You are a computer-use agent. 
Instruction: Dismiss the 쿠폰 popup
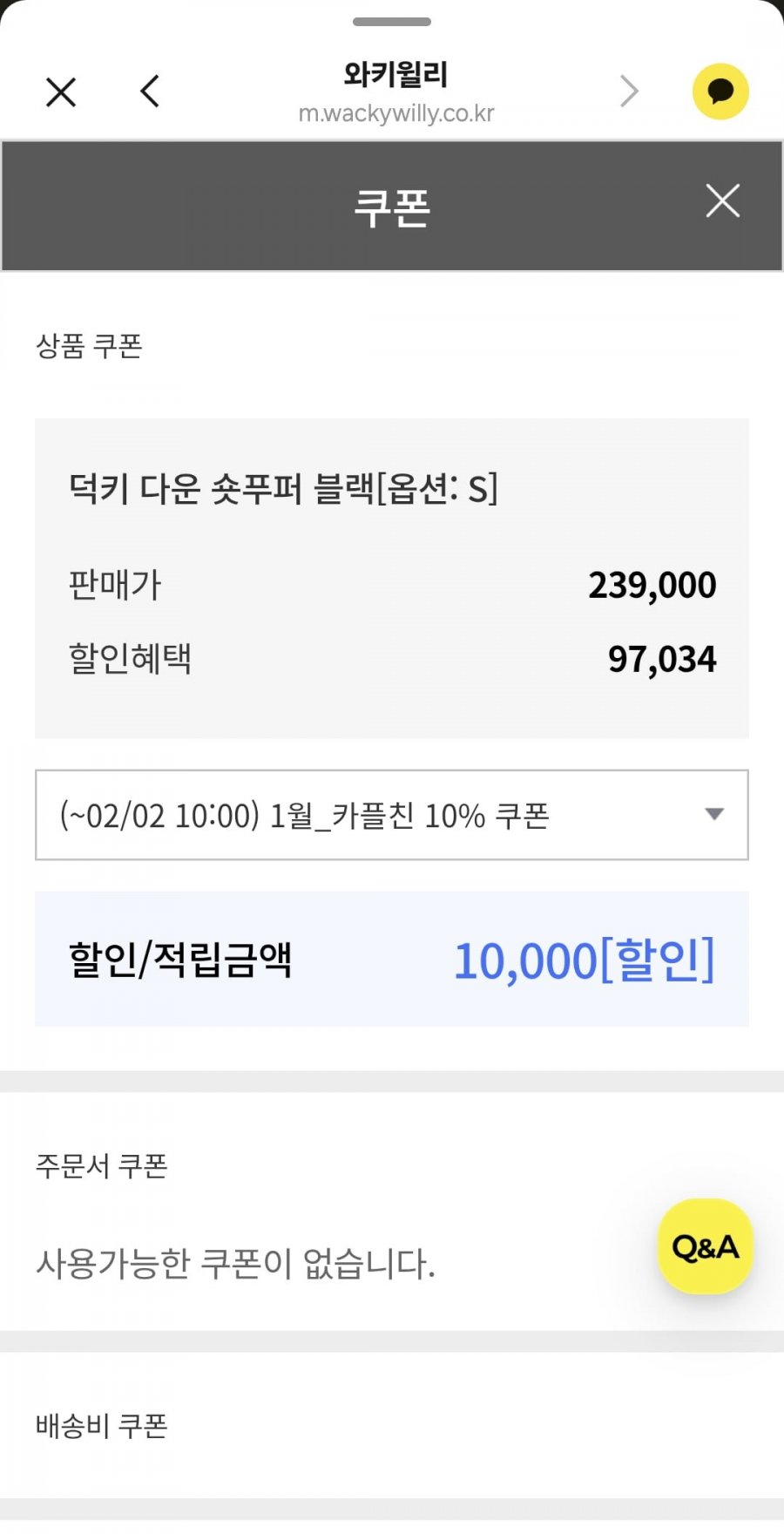[722, 200]
